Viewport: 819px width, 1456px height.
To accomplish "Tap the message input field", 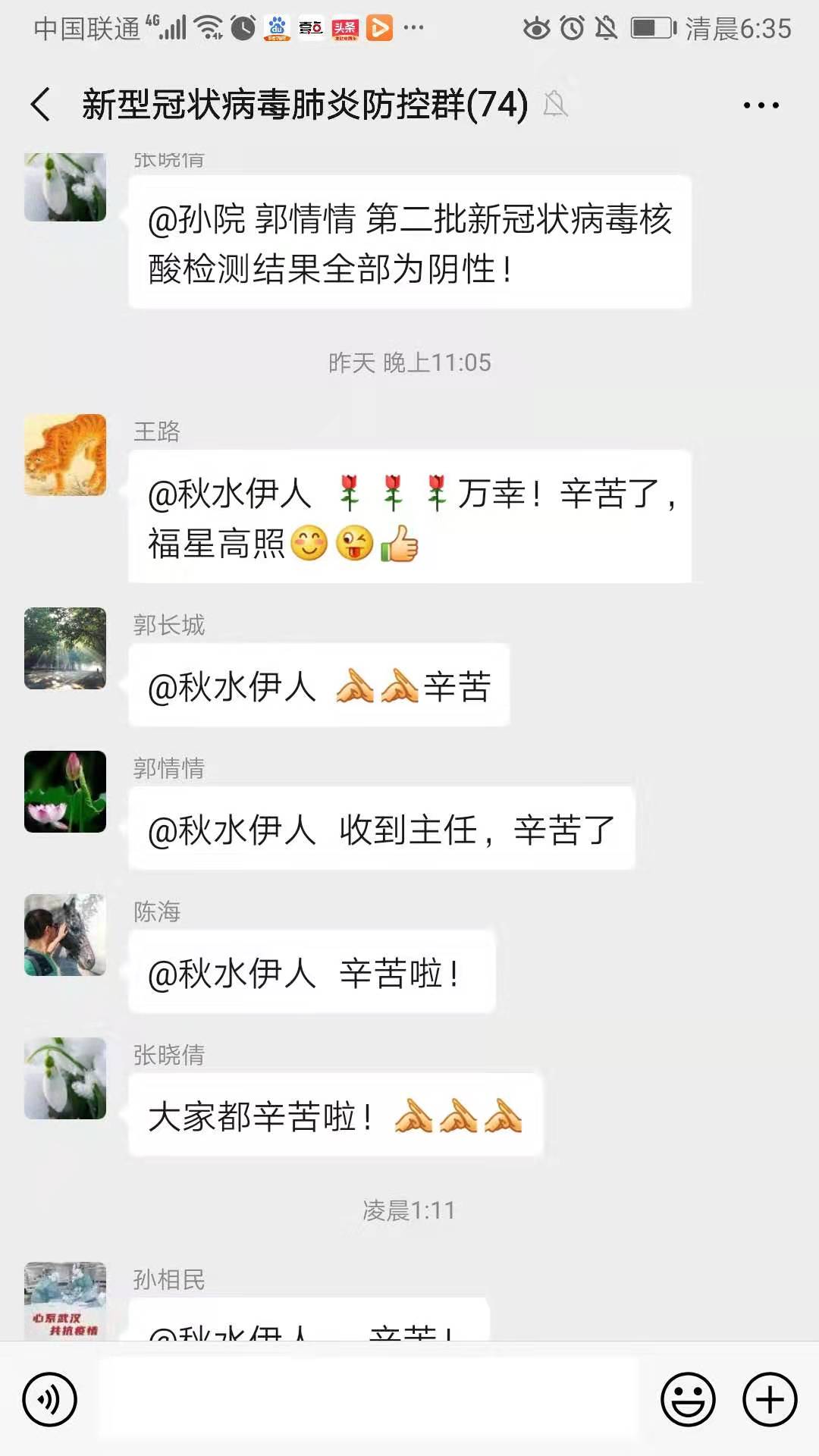I will pos(368,1399).
